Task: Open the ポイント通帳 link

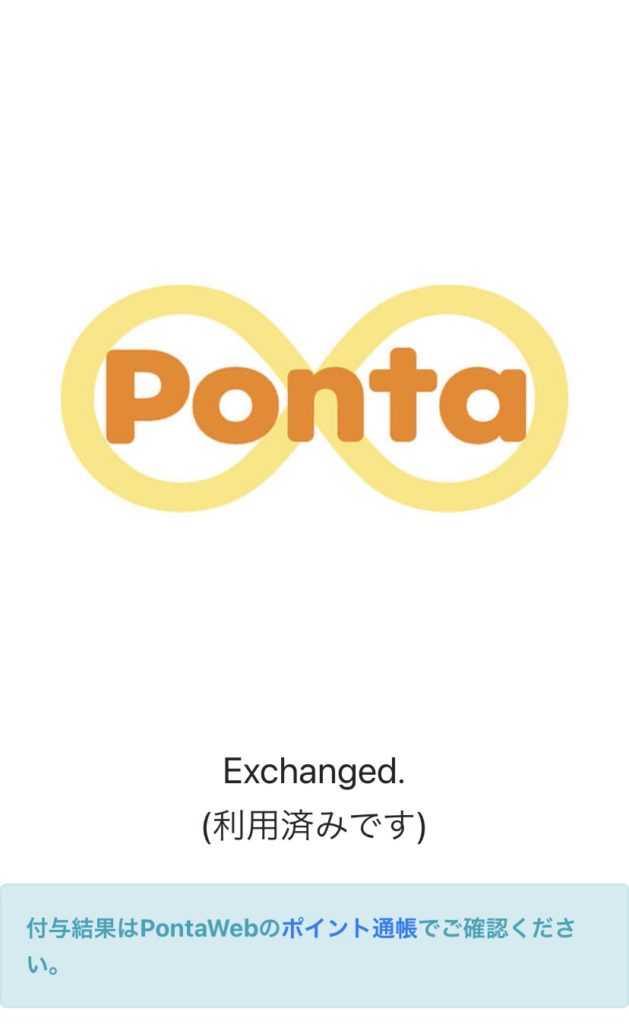Action: coord(349,928)
